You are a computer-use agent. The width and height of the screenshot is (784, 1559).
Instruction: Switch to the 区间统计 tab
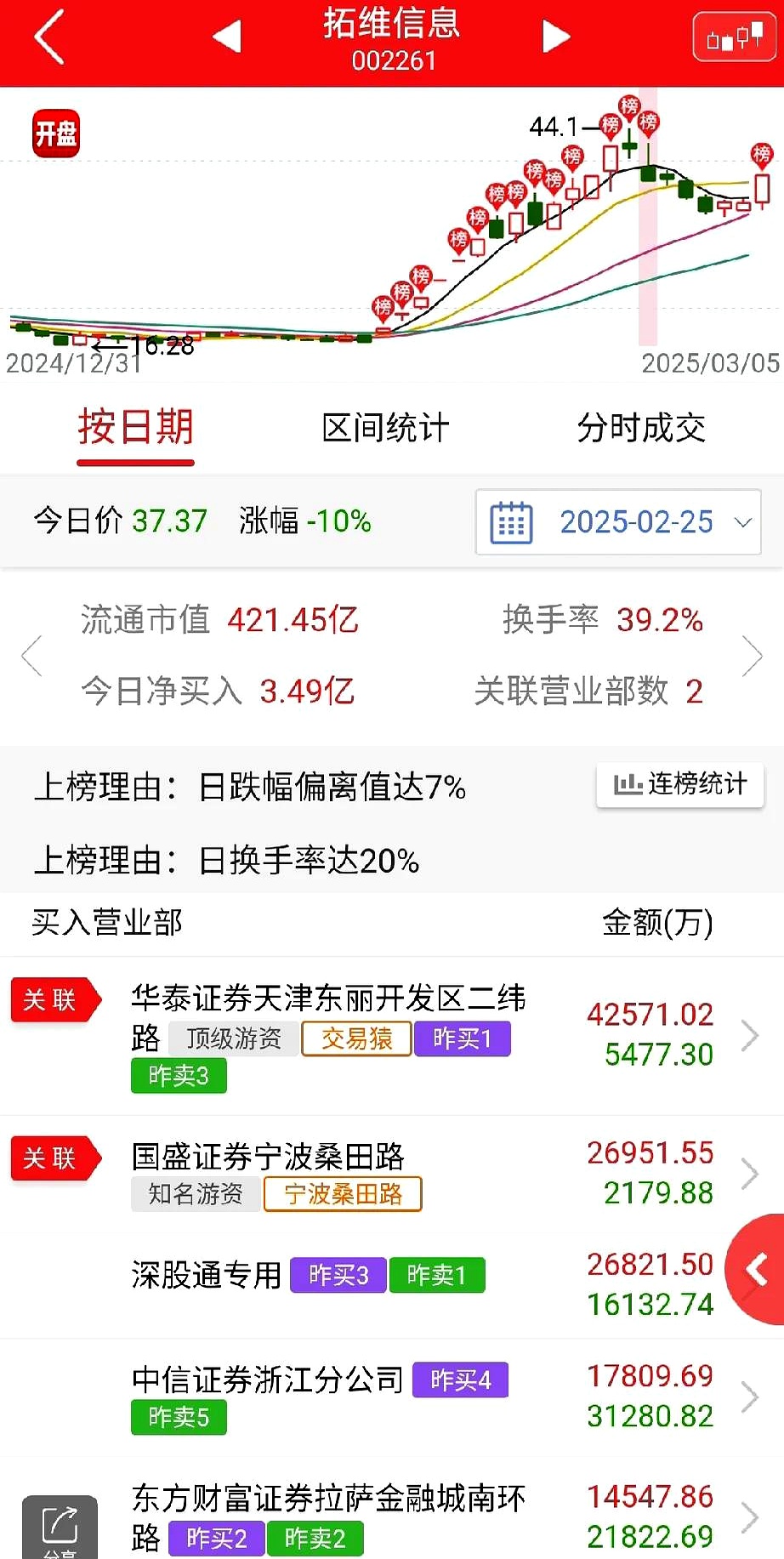[x=383, y=429]
